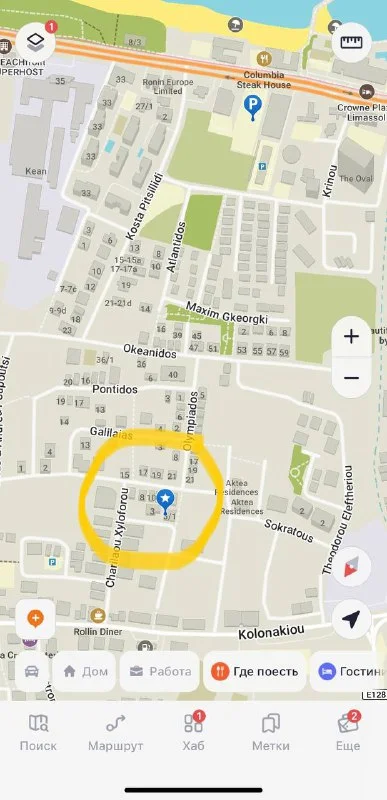387x800 pixels.
Task: Open the map layers button
Action: [36, 42]
